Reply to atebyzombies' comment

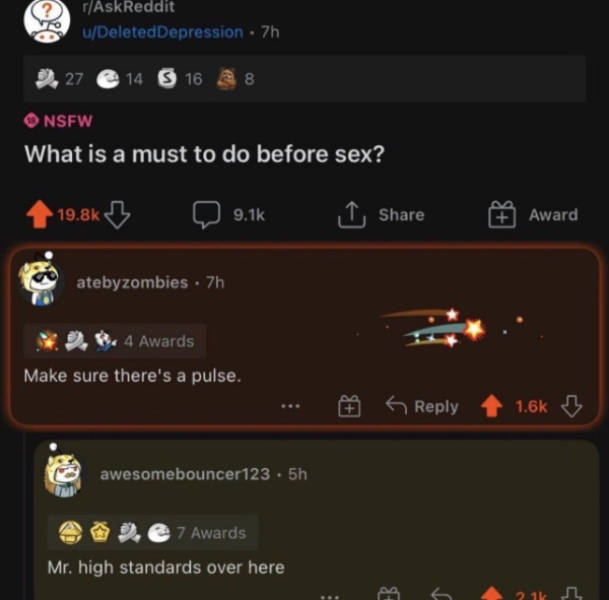click(422, 407)
